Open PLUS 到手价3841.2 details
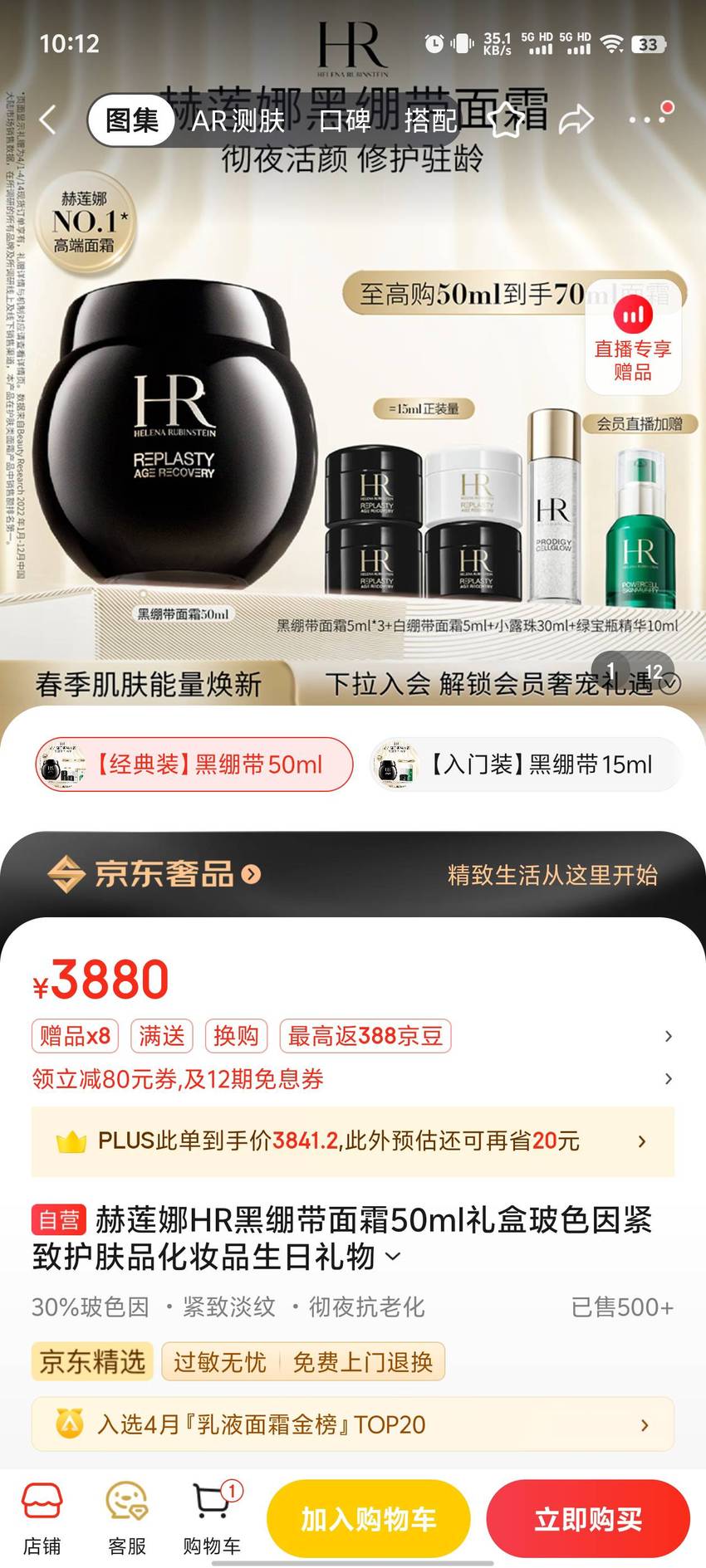Viewport: 706px width, 1568px height. 353,1141
